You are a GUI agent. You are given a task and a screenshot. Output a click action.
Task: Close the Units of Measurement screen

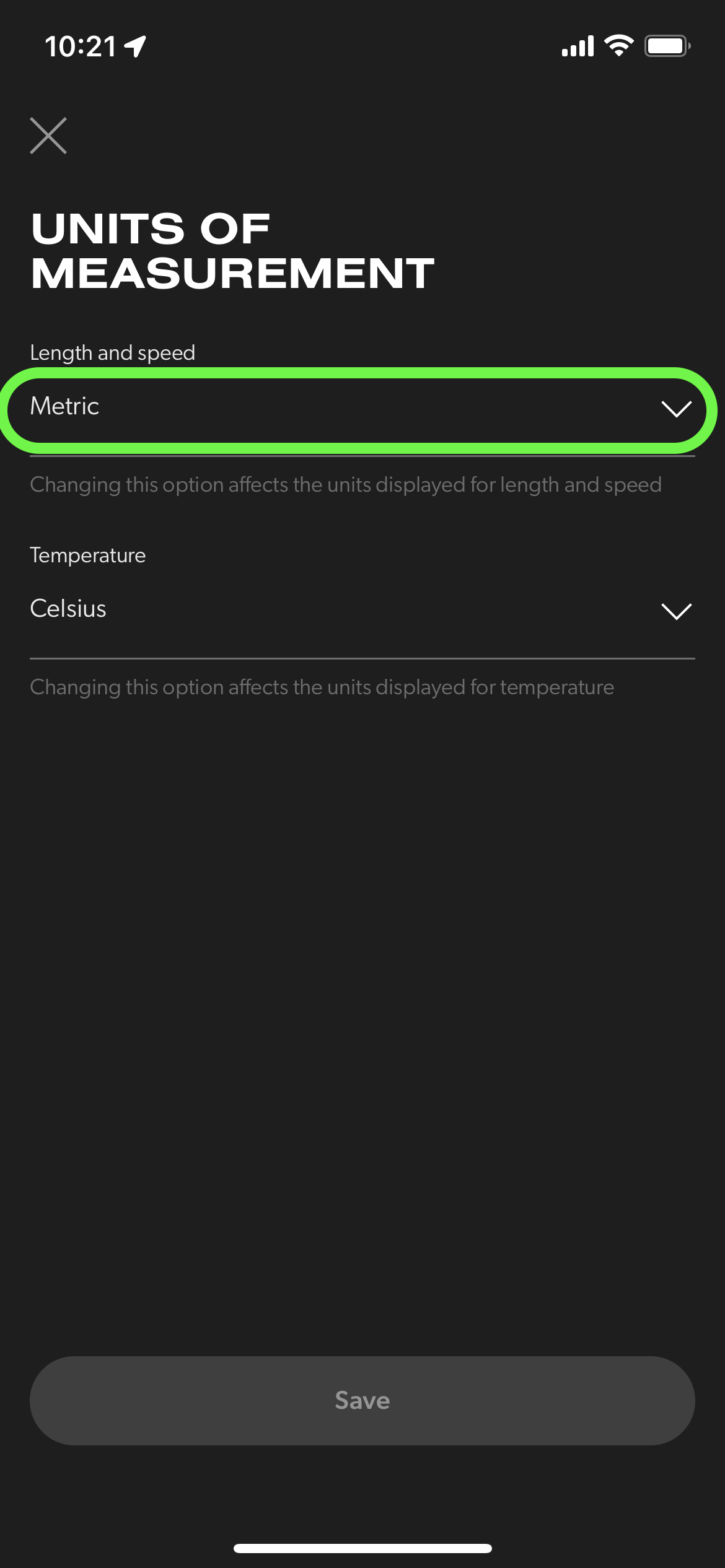click(x=48, y=136)
